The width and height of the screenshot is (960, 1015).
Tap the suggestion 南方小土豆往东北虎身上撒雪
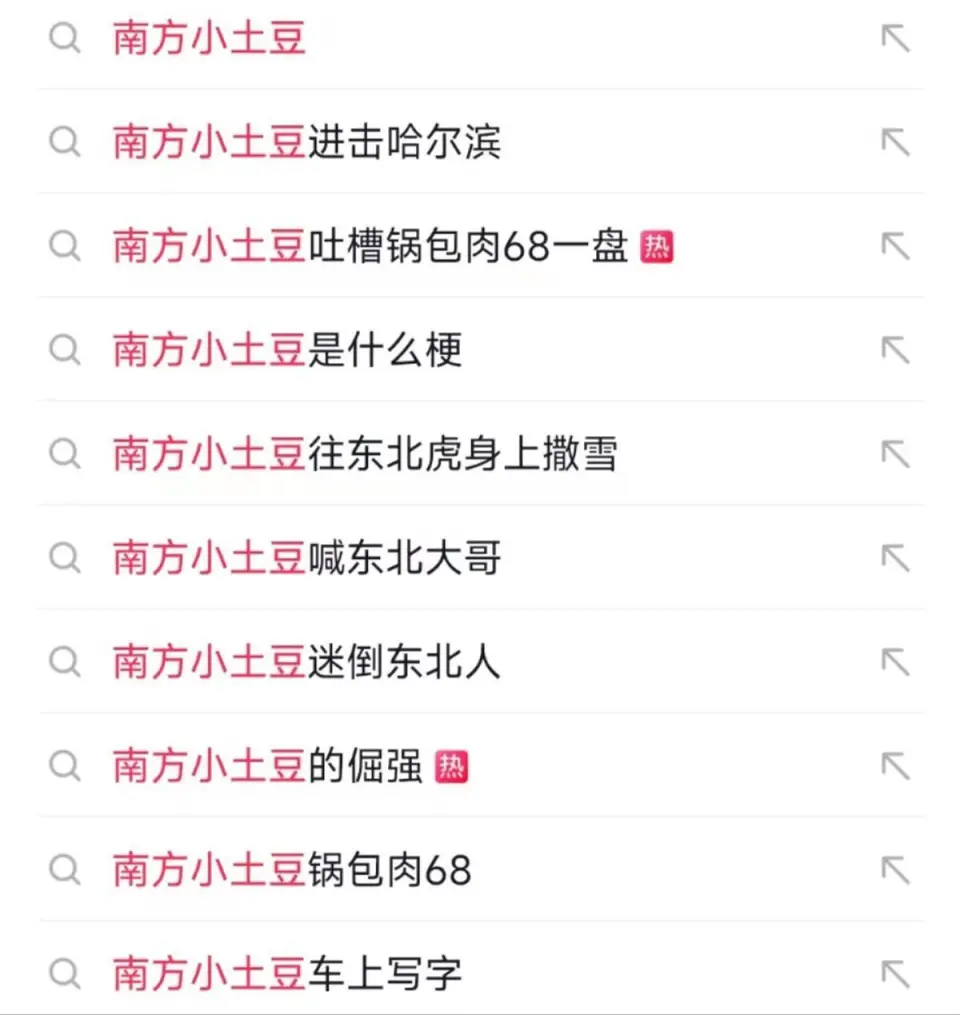[365, 455]
